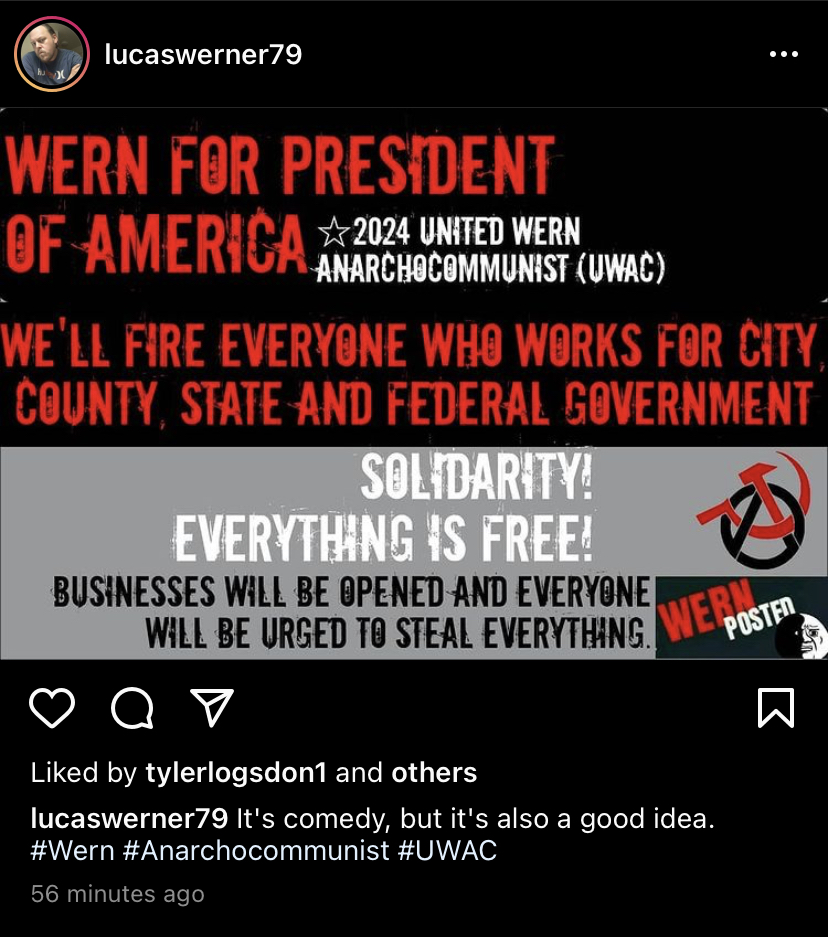Bookmark this post
Screen dimensions: 828x937
(775, 708)
